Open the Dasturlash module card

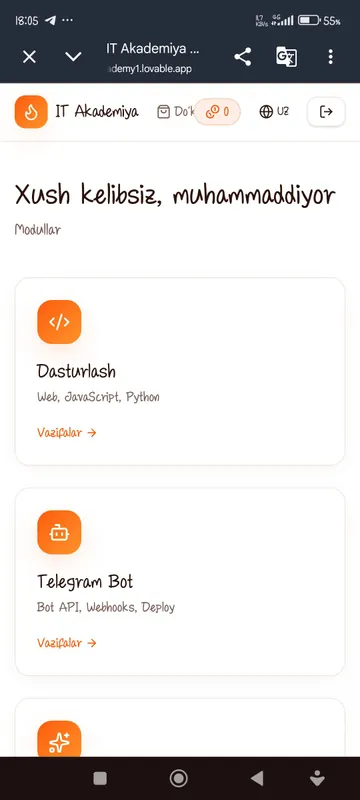(180, 371)
